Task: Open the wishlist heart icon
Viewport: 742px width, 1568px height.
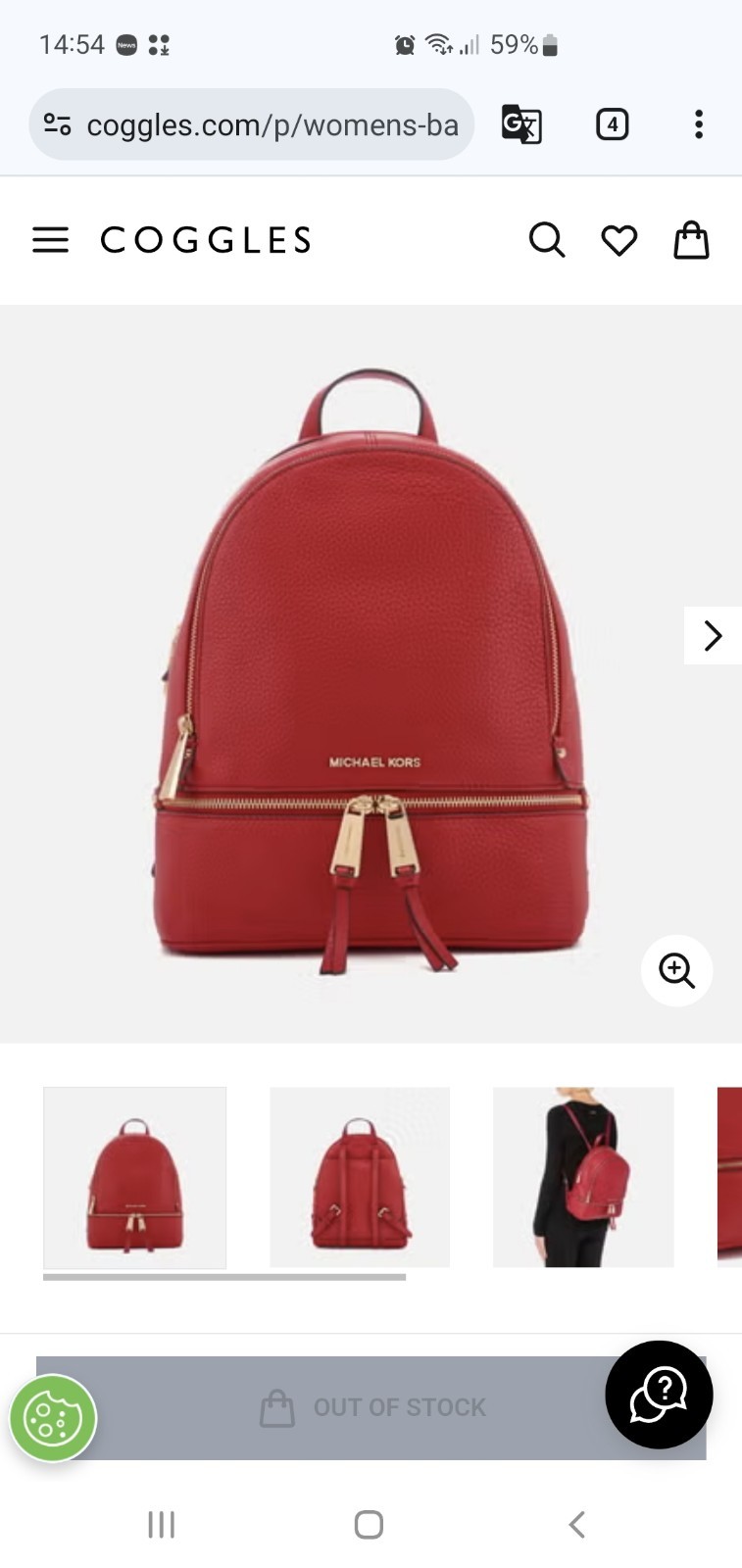Action: (x=618, y=240)
